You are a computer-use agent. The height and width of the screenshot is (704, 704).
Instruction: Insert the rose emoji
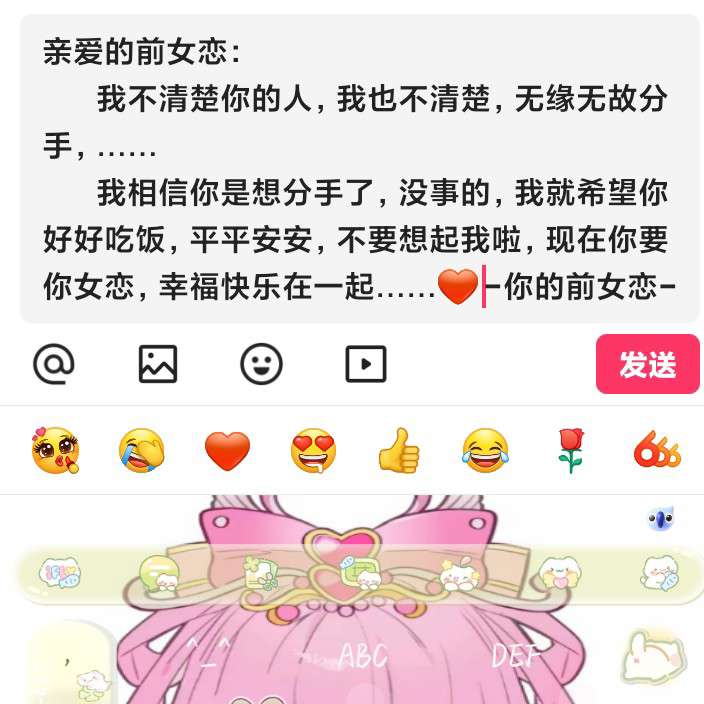(570, 451)
